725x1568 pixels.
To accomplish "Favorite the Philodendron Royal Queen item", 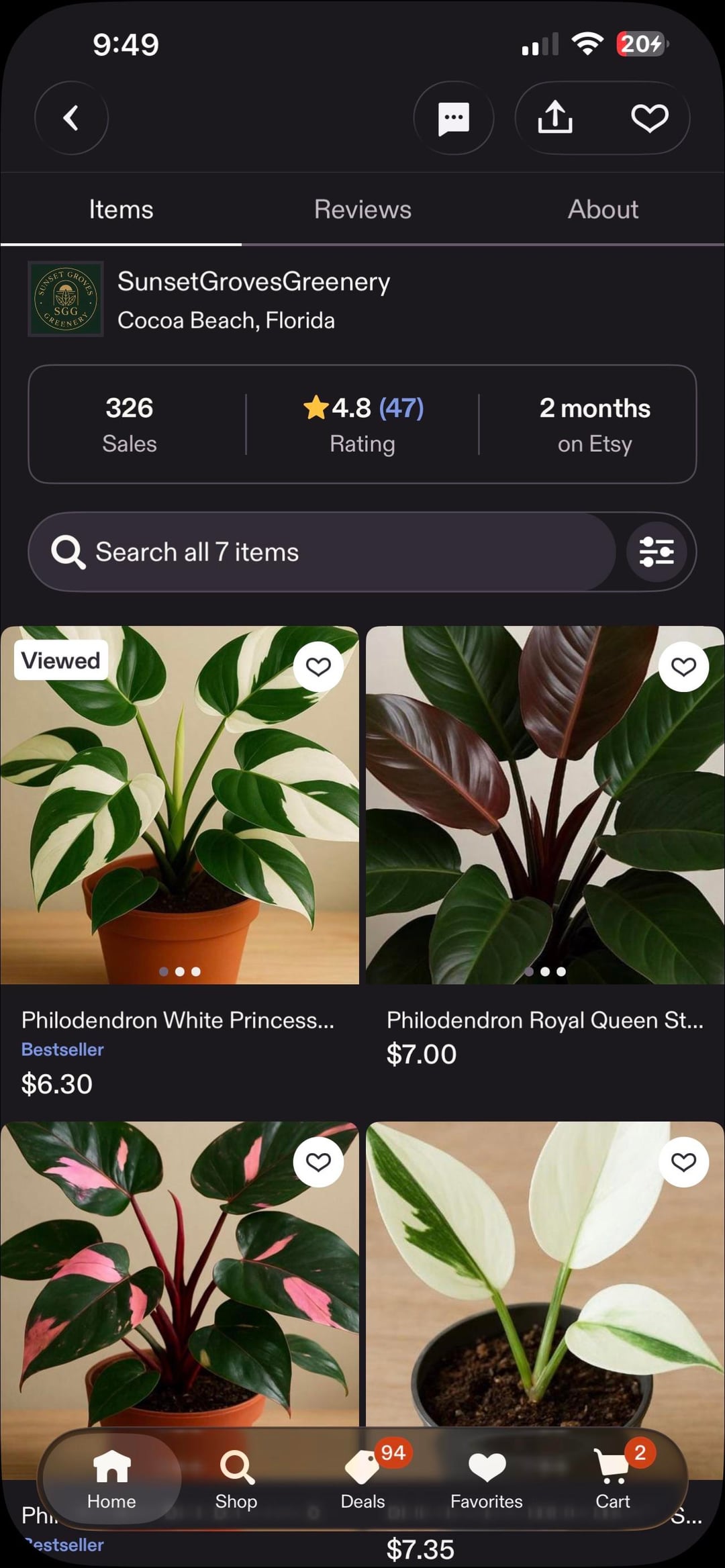I will [683, 667].
